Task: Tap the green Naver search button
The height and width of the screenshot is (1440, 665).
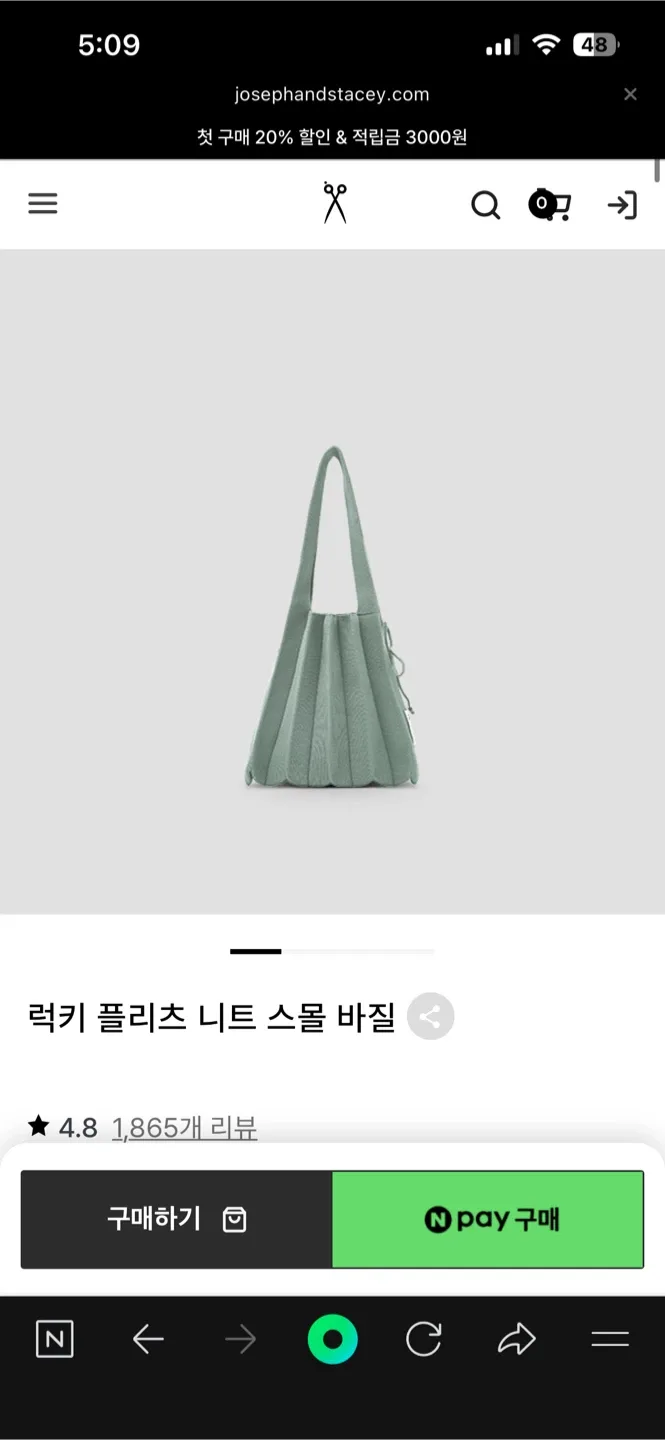Action: tap(332, 1339)
